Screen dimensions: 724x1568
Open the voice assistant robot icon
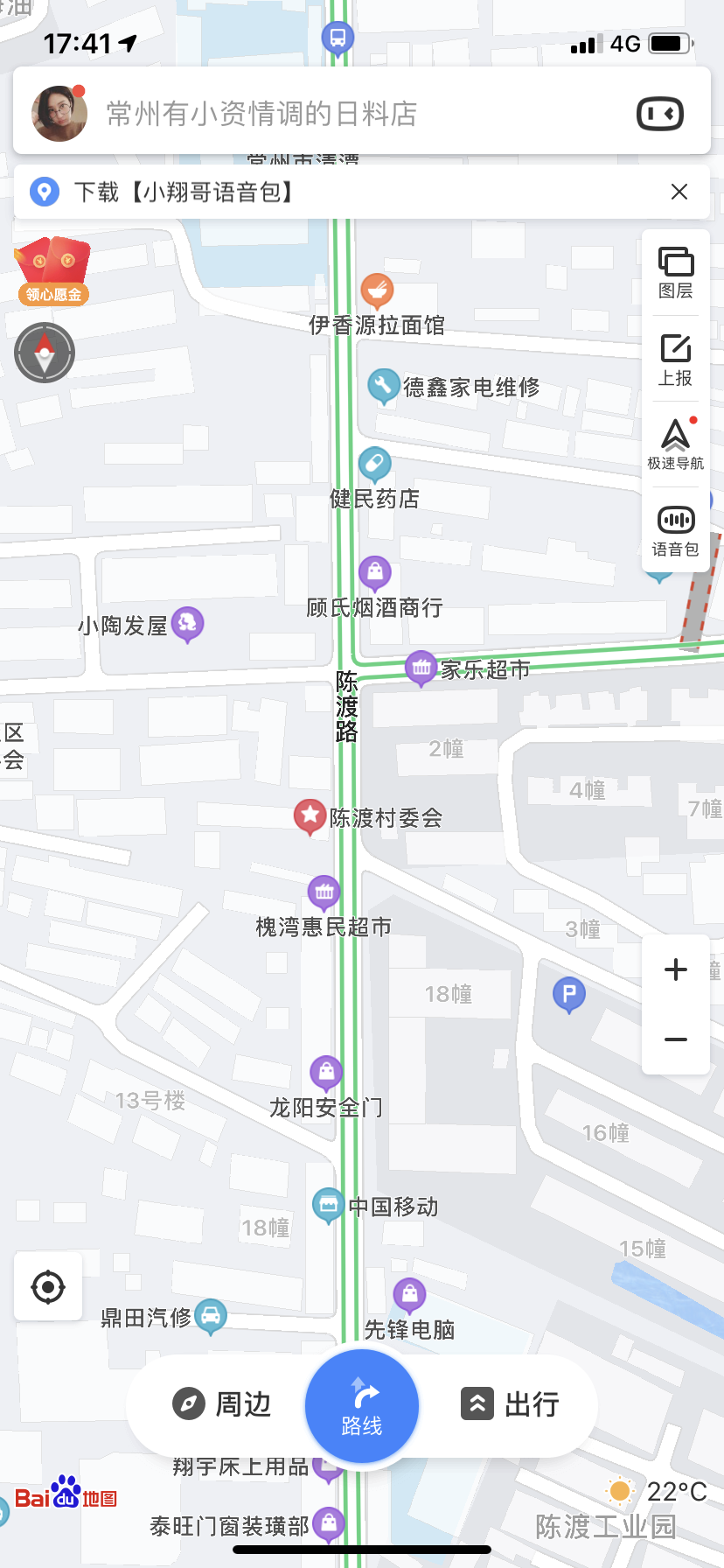[660, 114]
